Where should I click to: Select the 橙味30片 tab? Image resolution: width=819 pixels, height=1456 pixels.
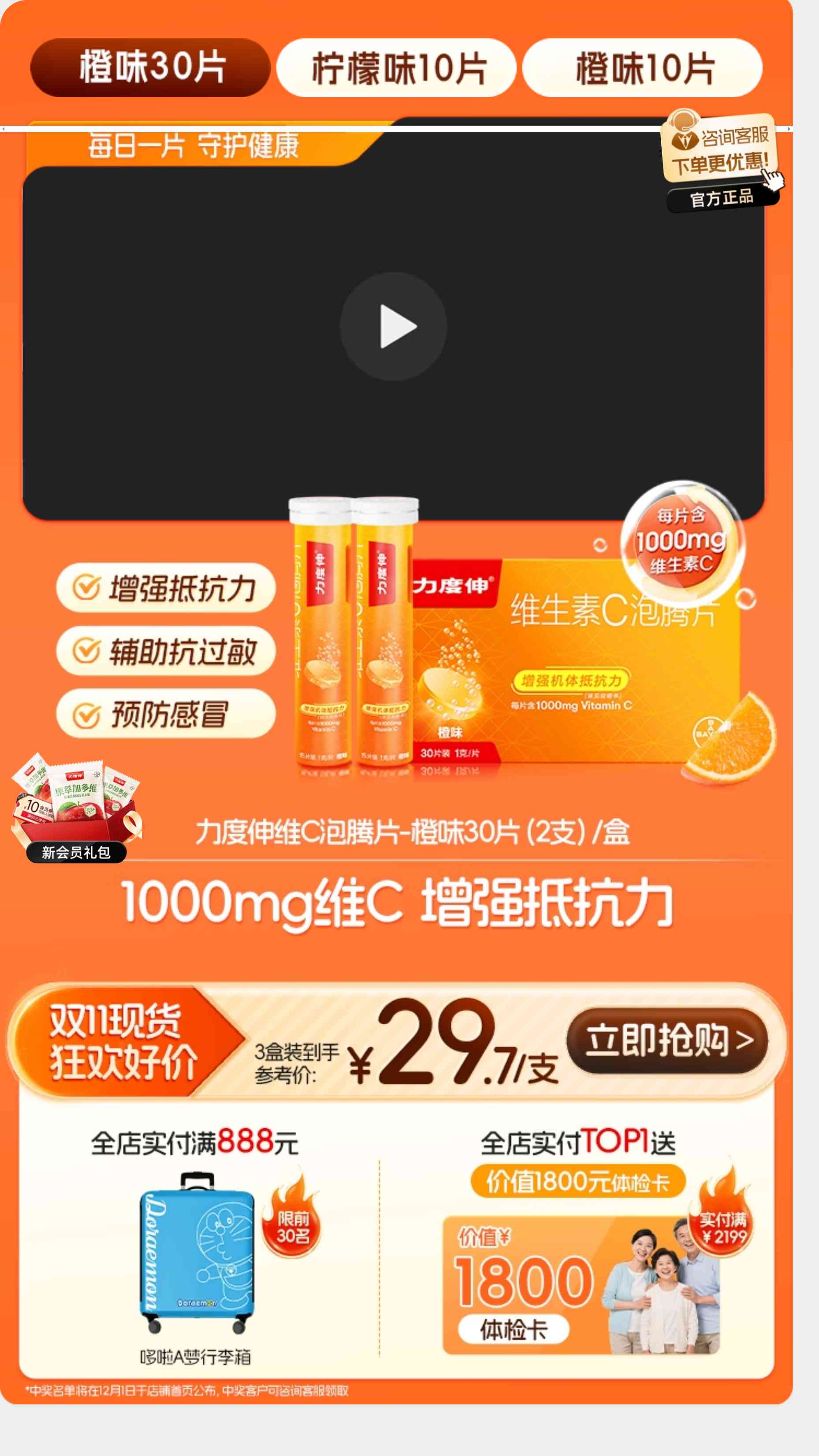pyautogui.click(x=150, y=68)
